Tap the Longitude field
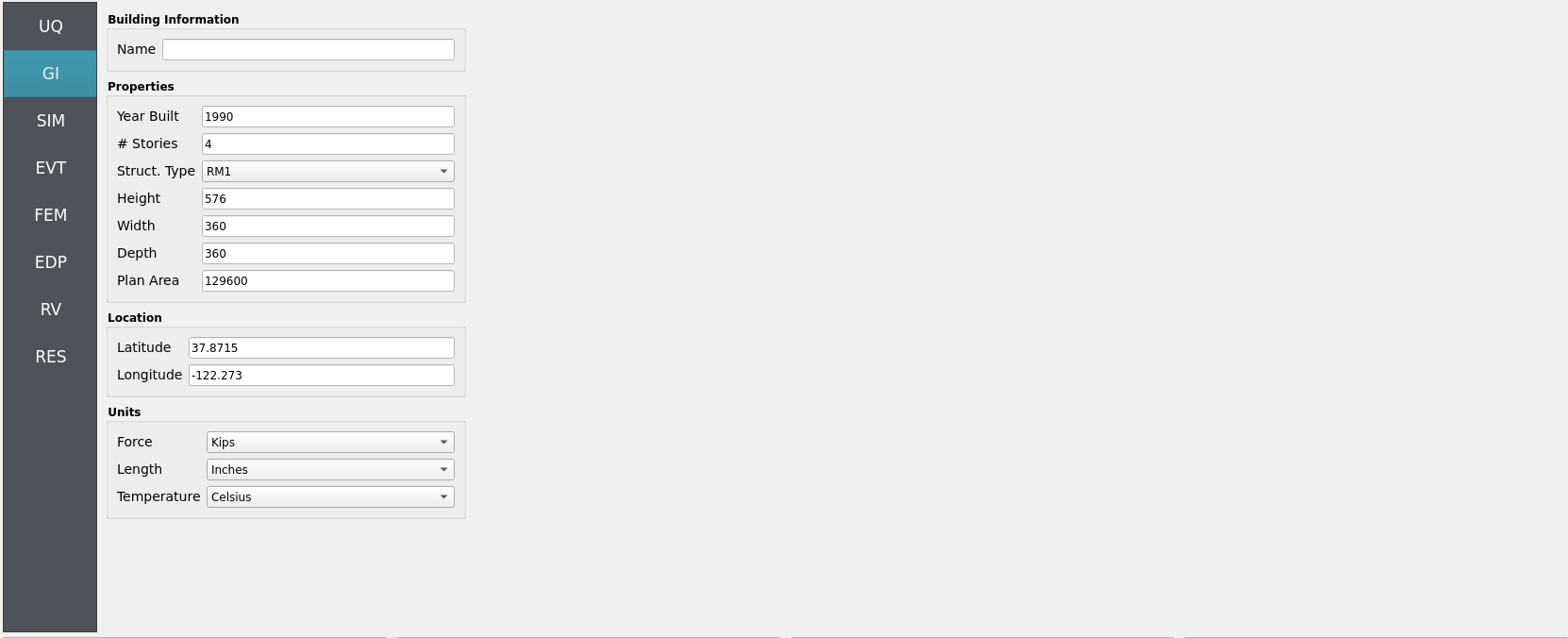This screenshot has width=1568, height=638. coord(321,376)
